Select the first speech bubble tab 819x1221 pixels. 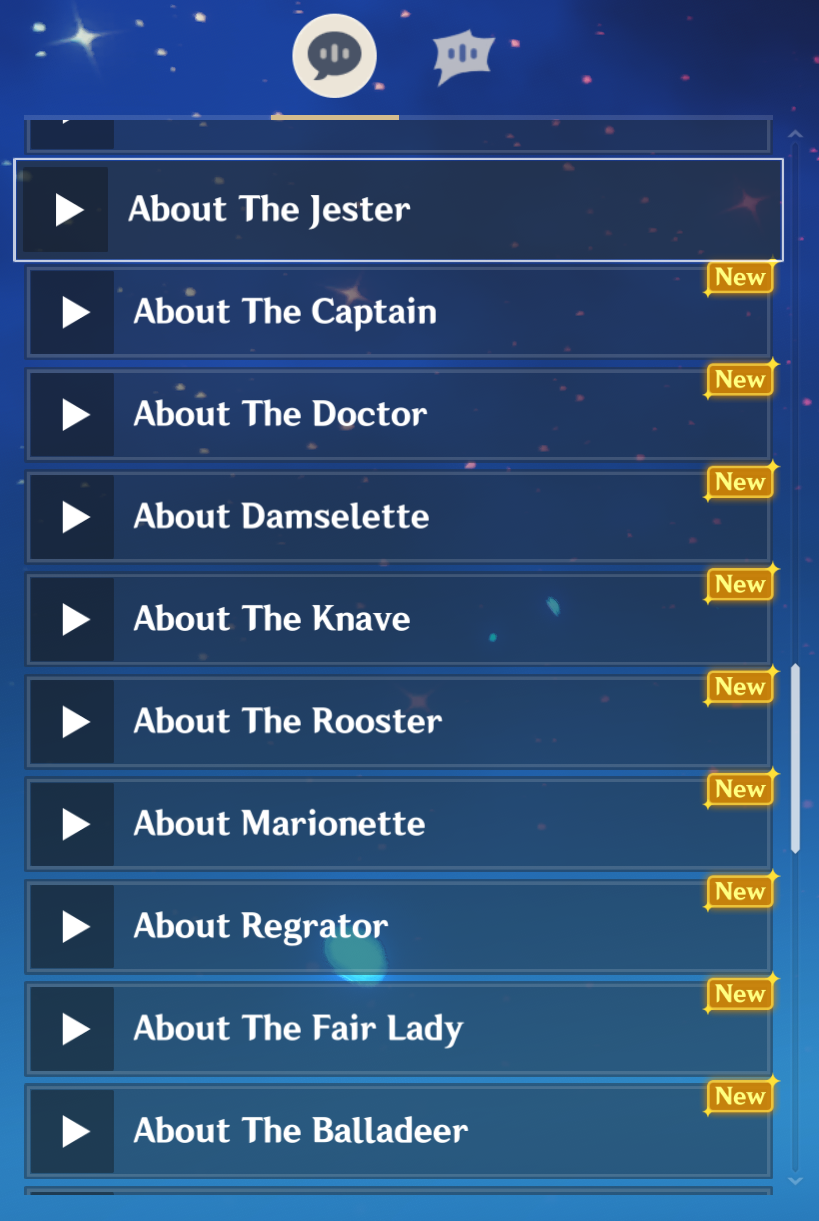click(334, 57)
